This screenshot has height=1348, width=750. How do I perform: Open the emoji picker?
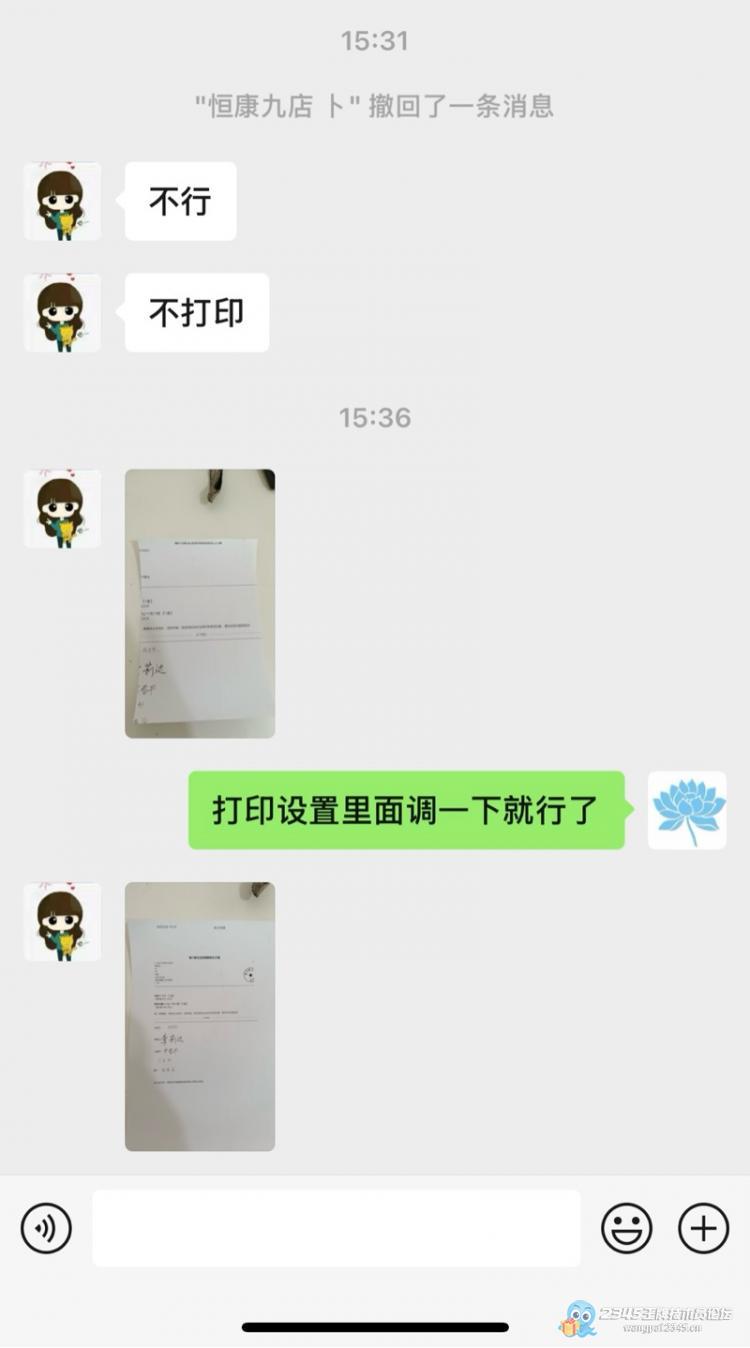click(626, 1228)
